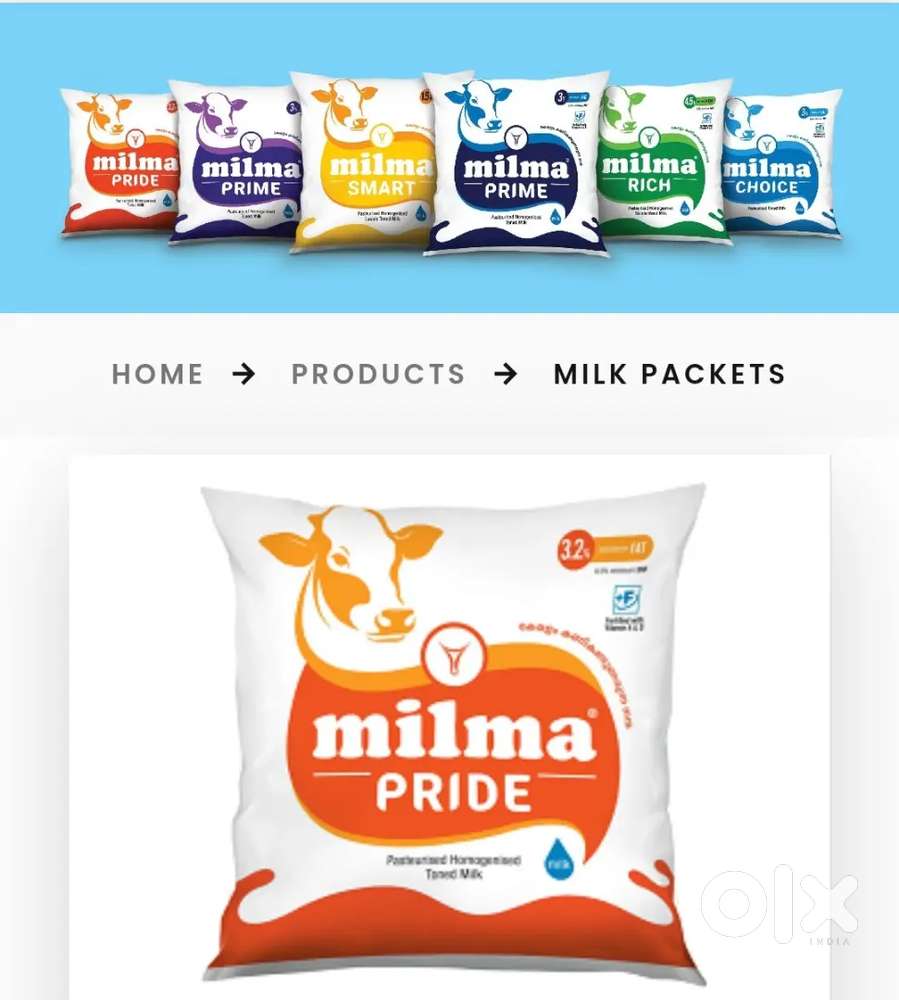Go to the HOME breadcrumb link
Screen dimensions: 899x1000
click(157, 374)
